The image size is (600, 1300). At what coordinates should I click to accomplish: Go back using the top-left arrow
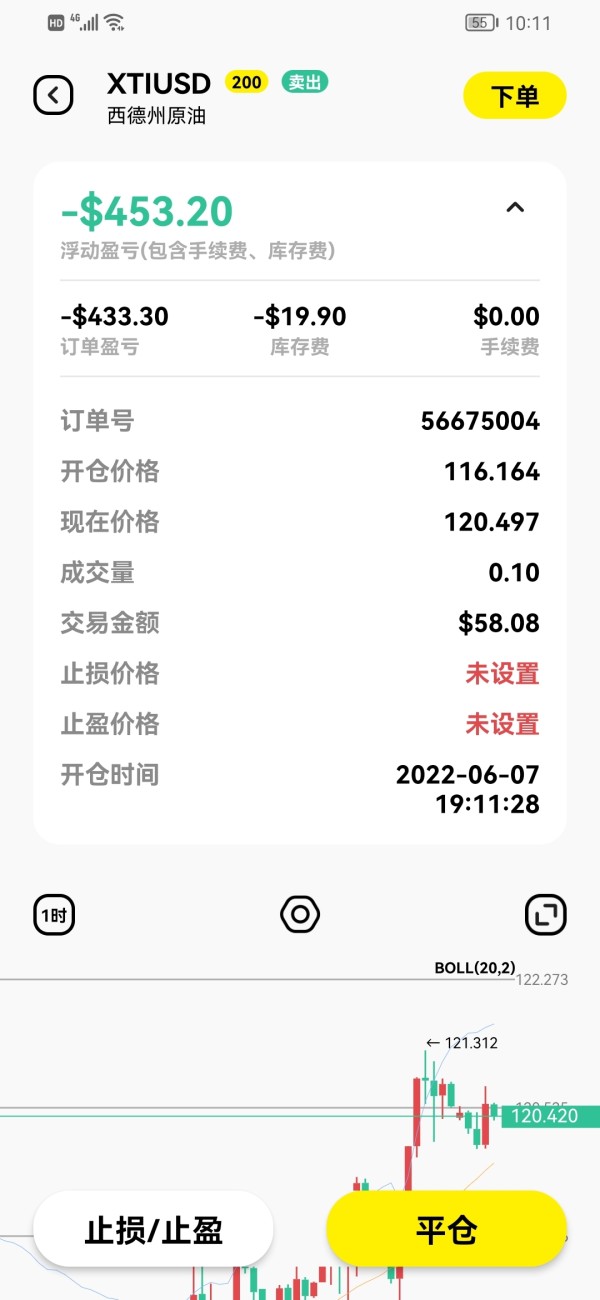tap(53, 96)
